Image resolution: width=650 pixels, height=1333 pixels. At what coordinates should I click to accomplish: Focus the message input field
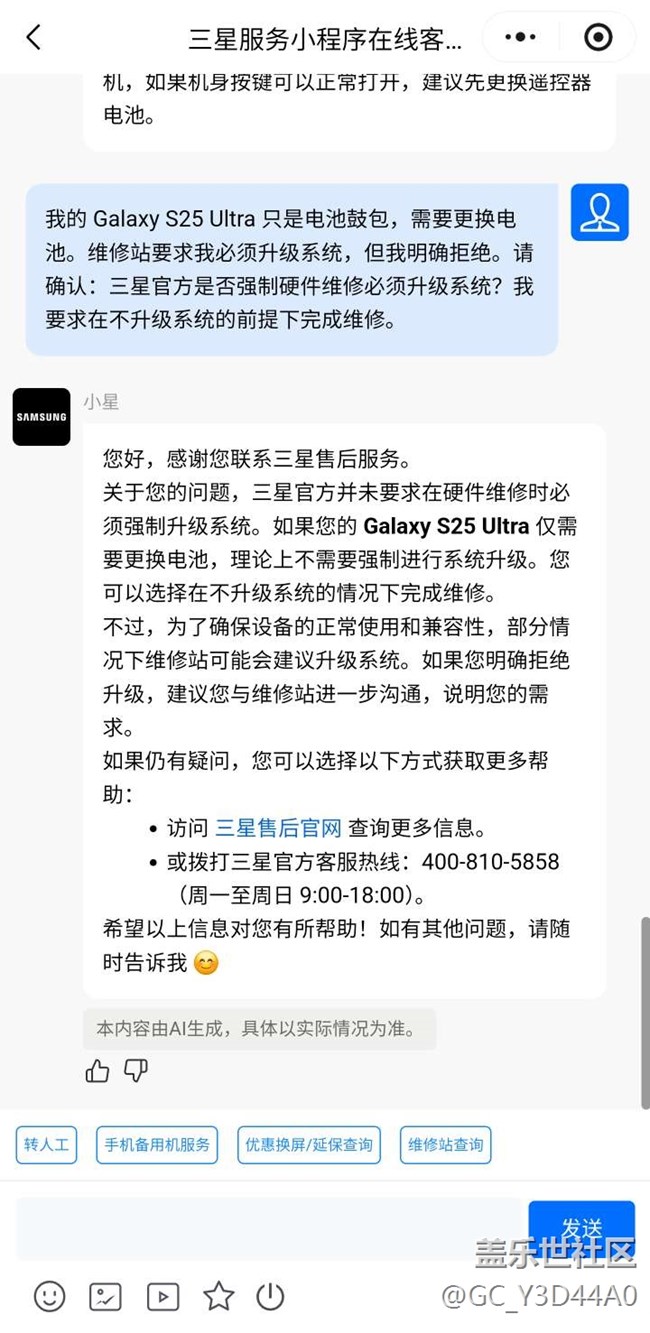(270, 1228)
